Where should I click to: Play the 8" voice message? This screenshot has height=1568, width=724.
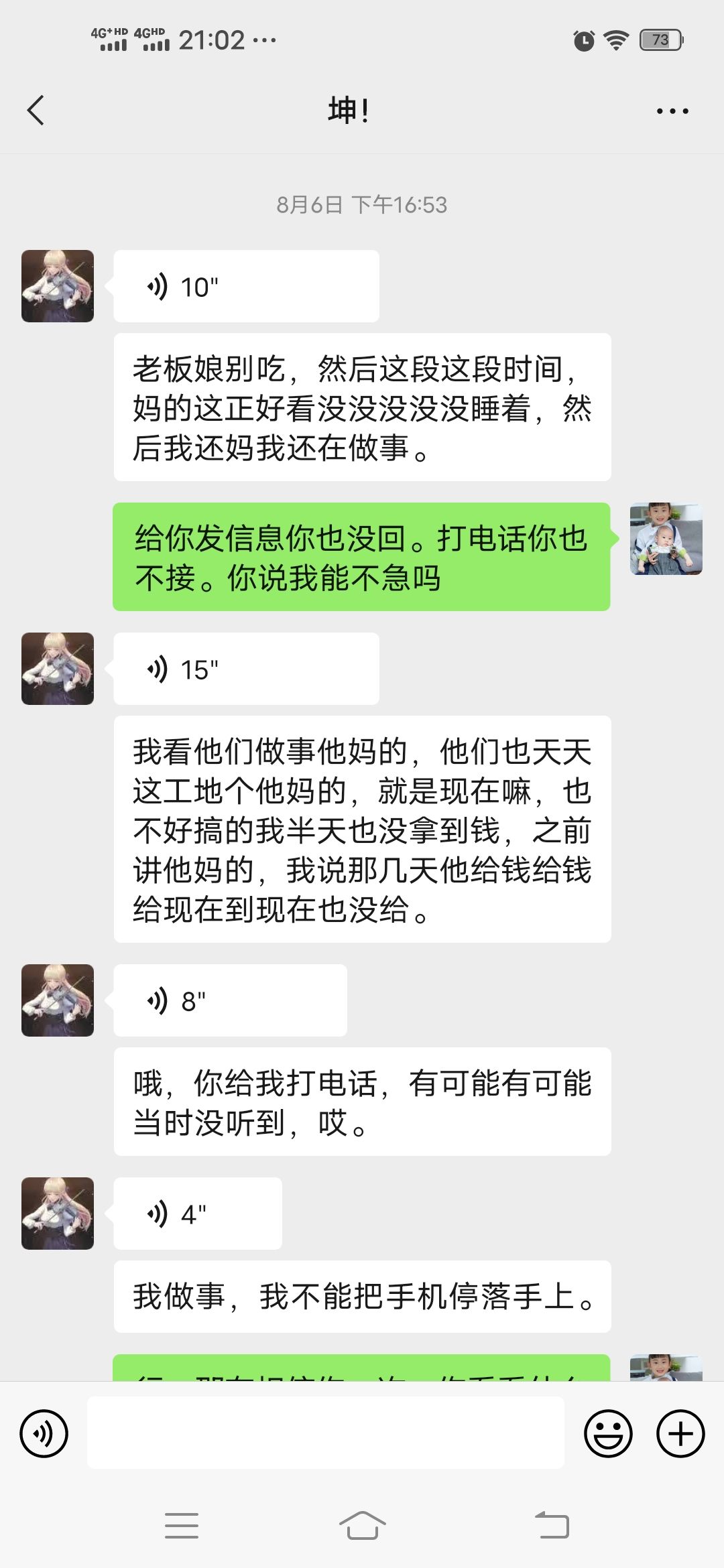coord(230,1000)
